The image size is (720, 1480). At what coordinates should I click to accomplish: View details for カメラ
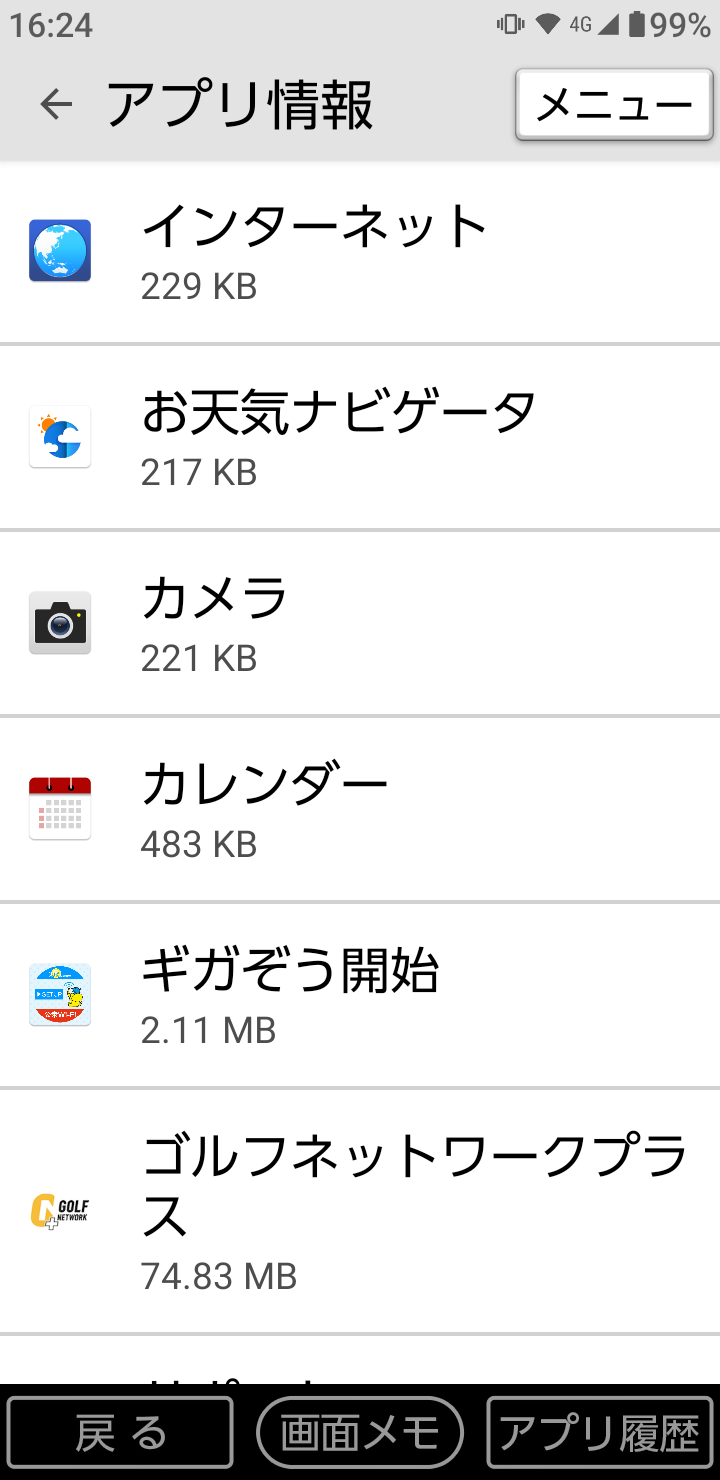point(360,623)
